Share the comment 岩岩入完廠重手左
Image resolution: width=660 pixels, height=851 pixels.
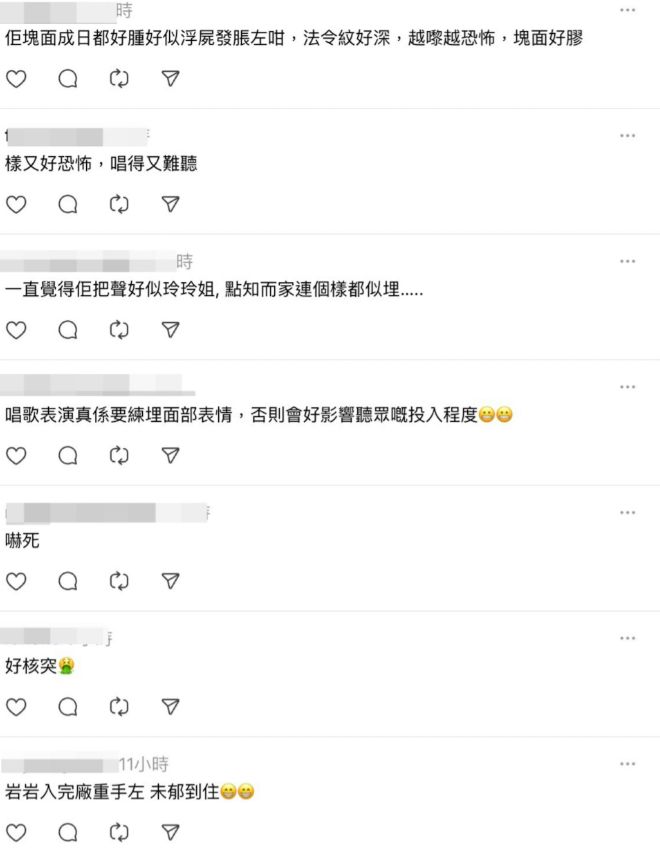click(171, 832)
